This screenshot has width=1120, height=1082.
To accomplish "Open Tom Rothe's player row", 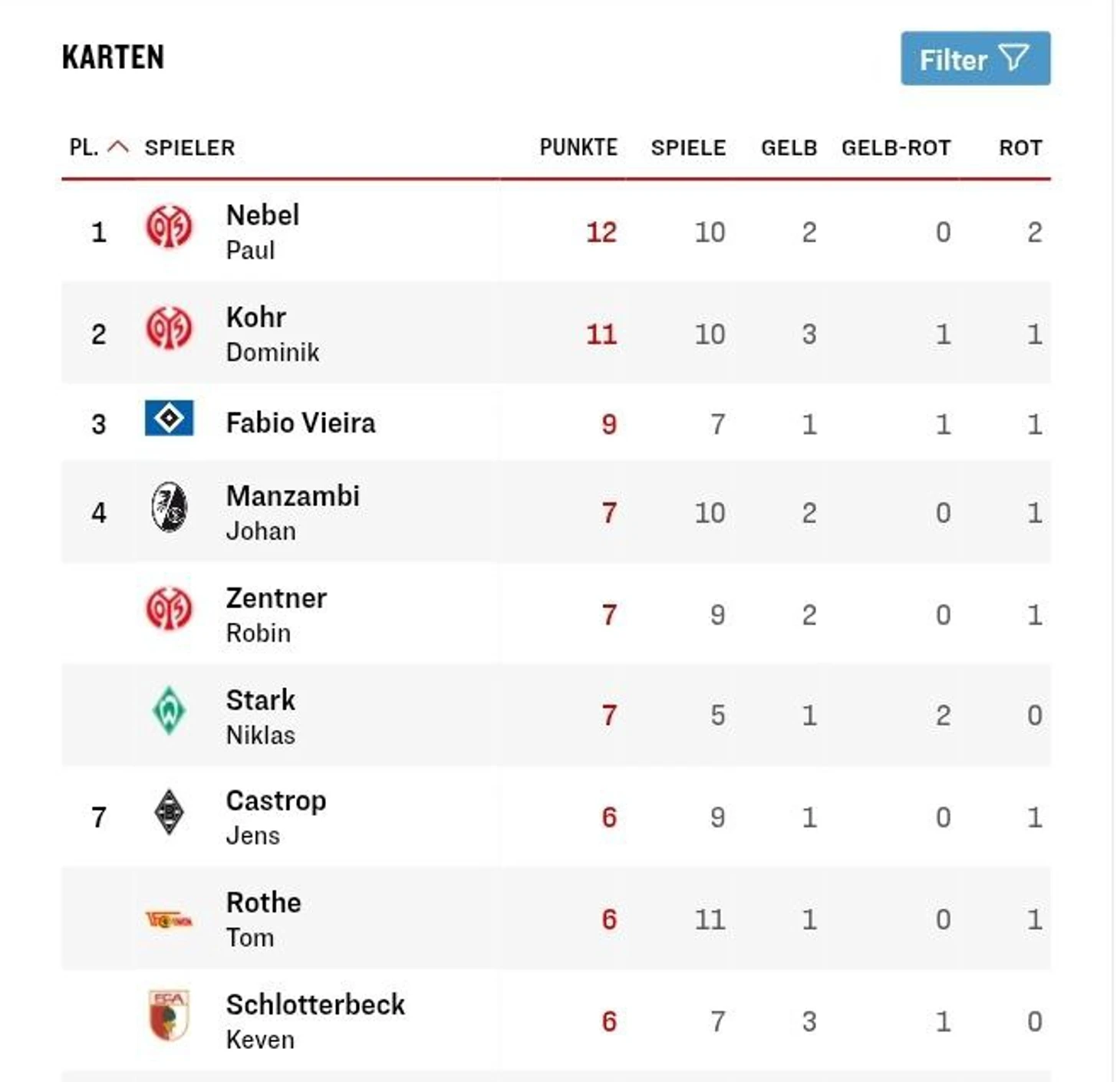I will [x=263, y=919].
